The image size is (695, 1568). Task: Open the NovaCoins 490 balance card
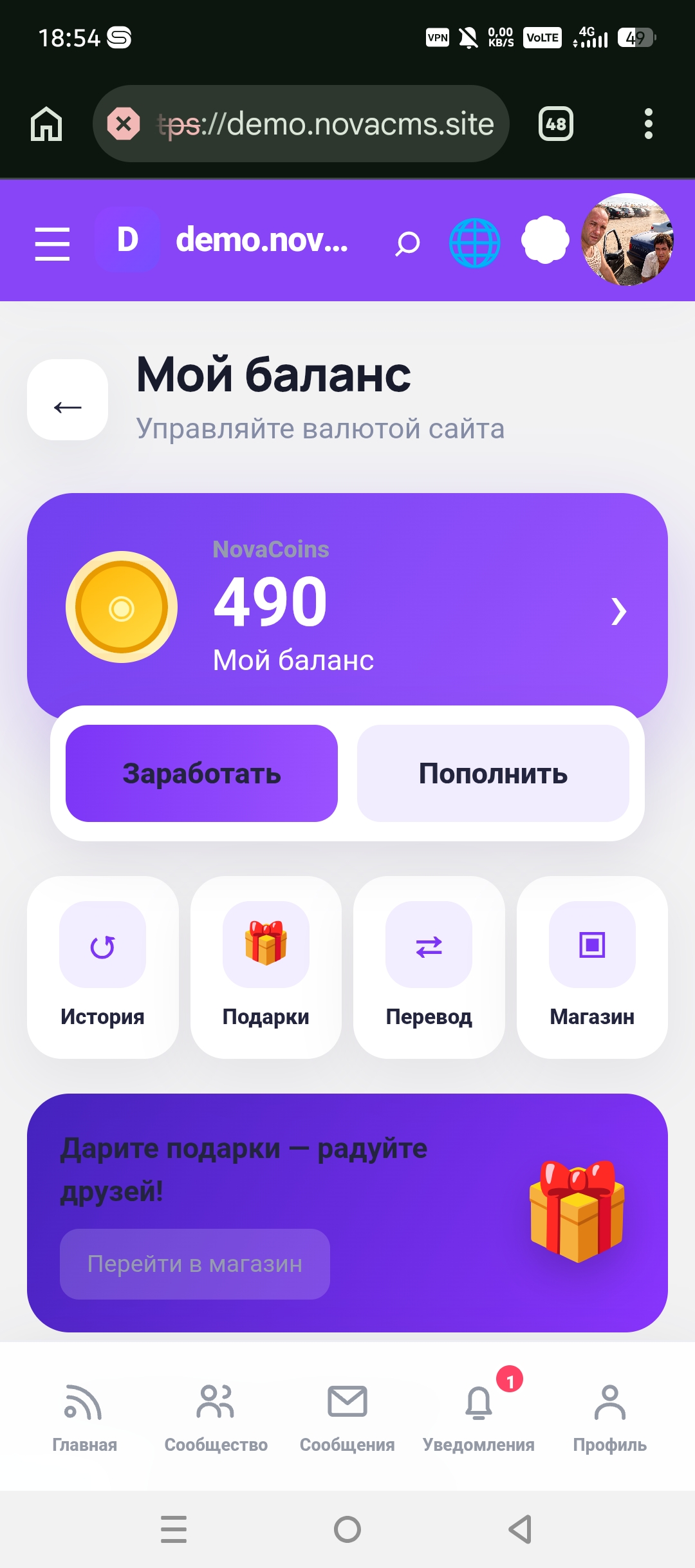tap(347, 605)
